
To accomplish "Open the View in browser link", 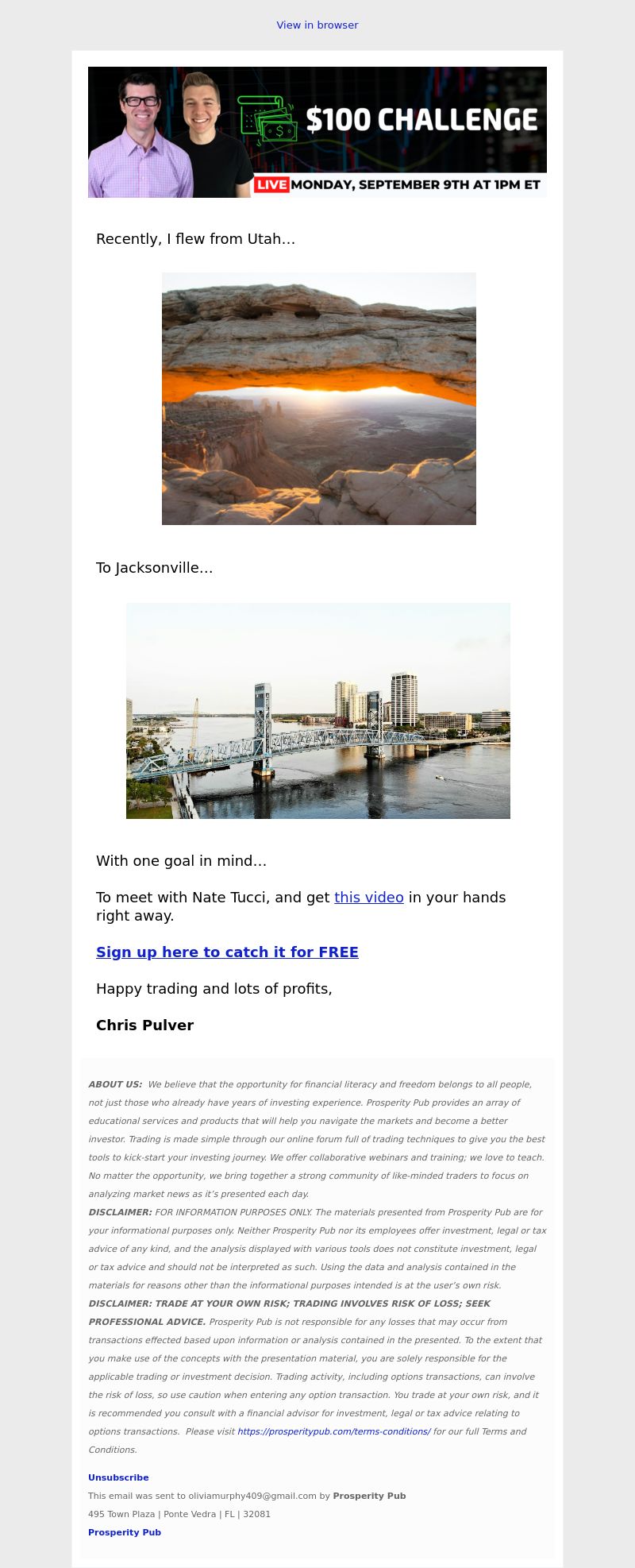I will pos(317,25).
